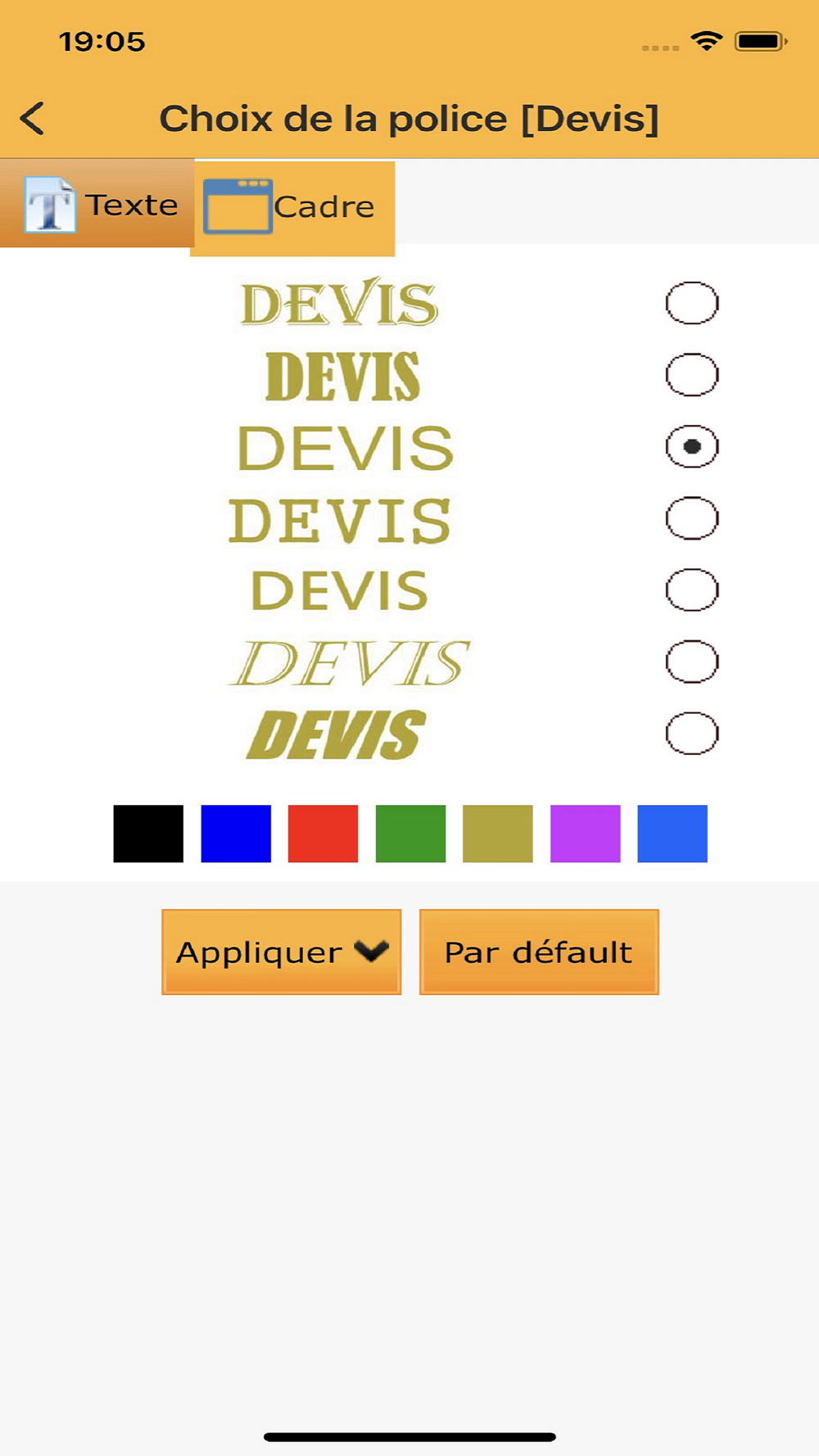
Task: Select the third sans-serif DEVIS radio button
Action: click(692, 446)
